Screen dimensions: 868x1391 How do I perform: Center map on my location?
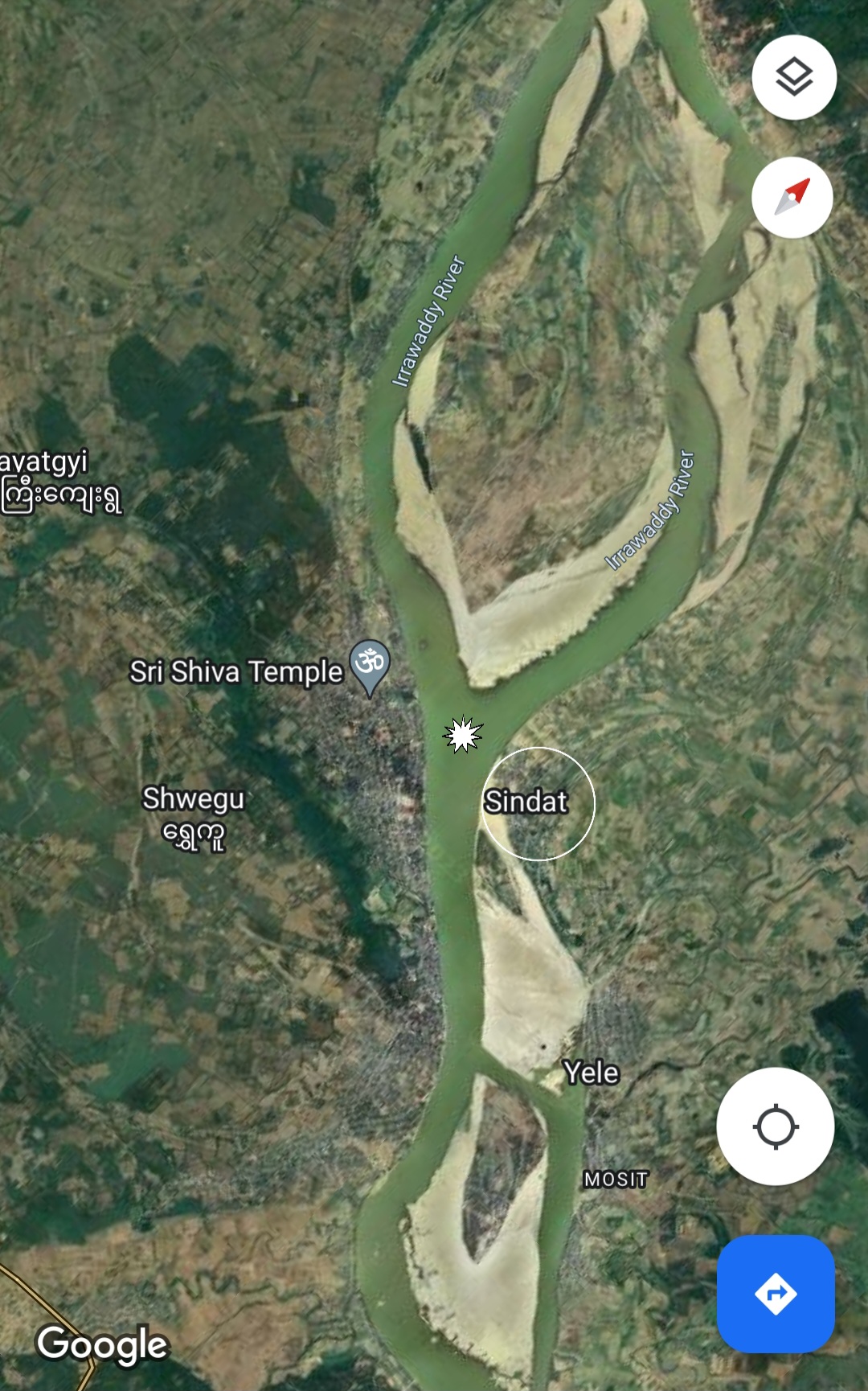(776, 1126)
